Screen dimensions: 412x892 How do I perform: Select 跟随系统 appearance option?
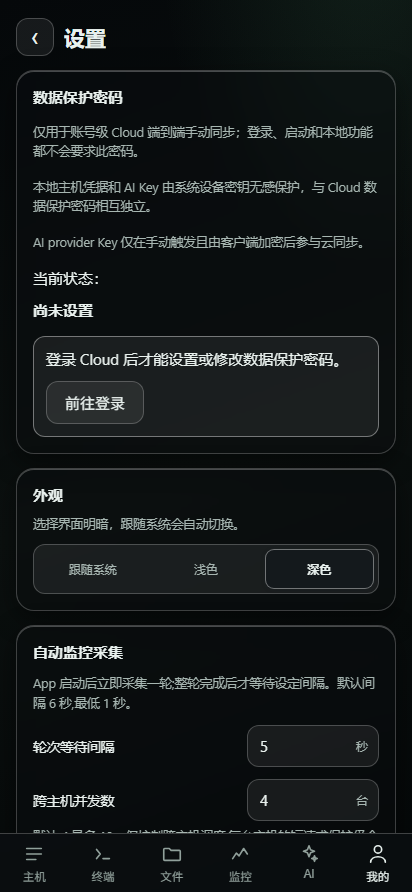pos(93,569)
